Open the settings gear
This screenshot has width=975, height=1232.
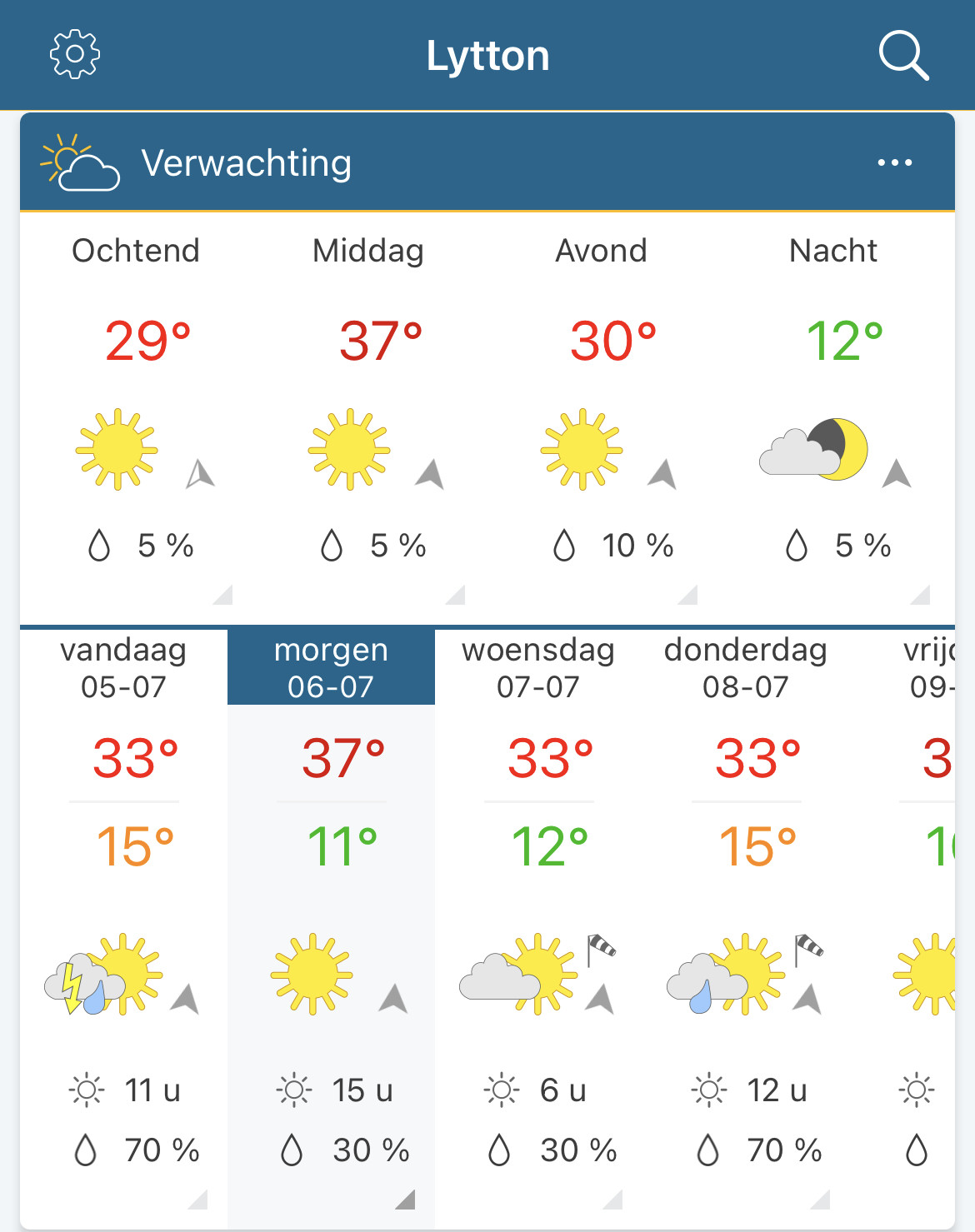75,55
